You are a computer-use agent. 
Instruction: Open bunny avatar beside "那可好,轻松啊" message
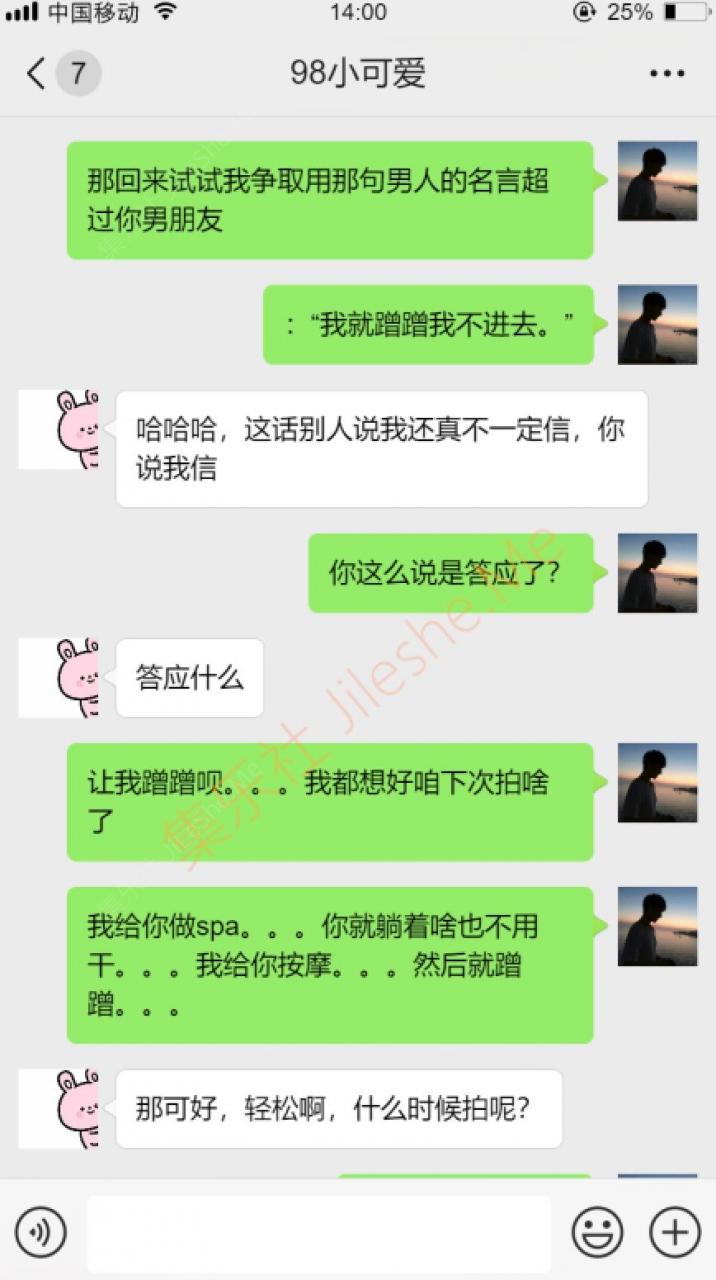[59, 1109]
